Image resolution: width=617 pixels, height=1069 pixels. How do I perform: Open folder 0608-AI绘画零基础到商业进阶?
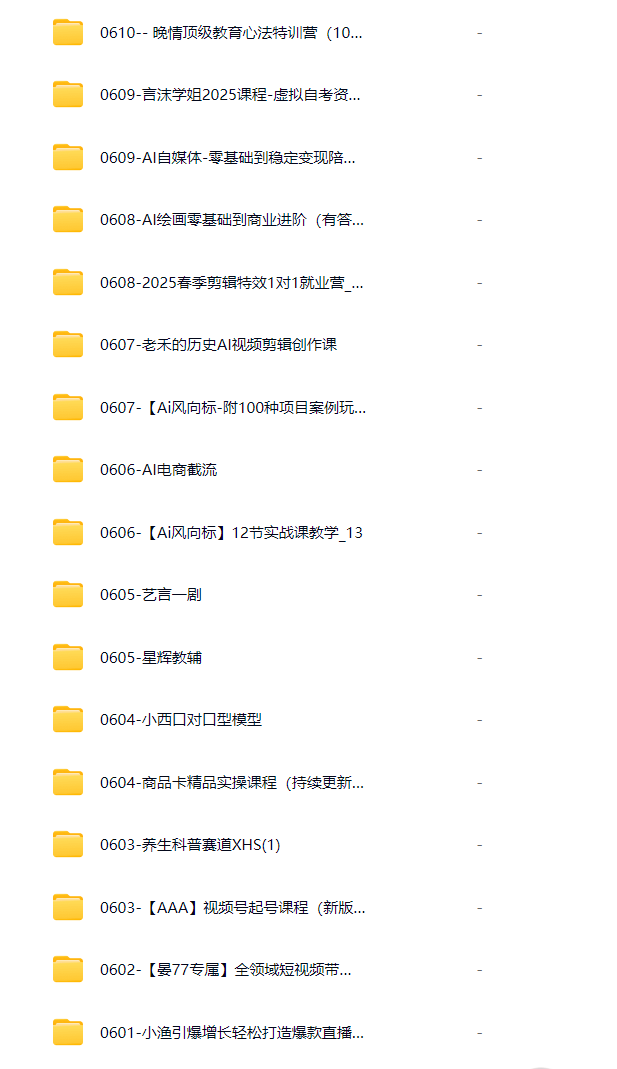(x=231, y=220)
